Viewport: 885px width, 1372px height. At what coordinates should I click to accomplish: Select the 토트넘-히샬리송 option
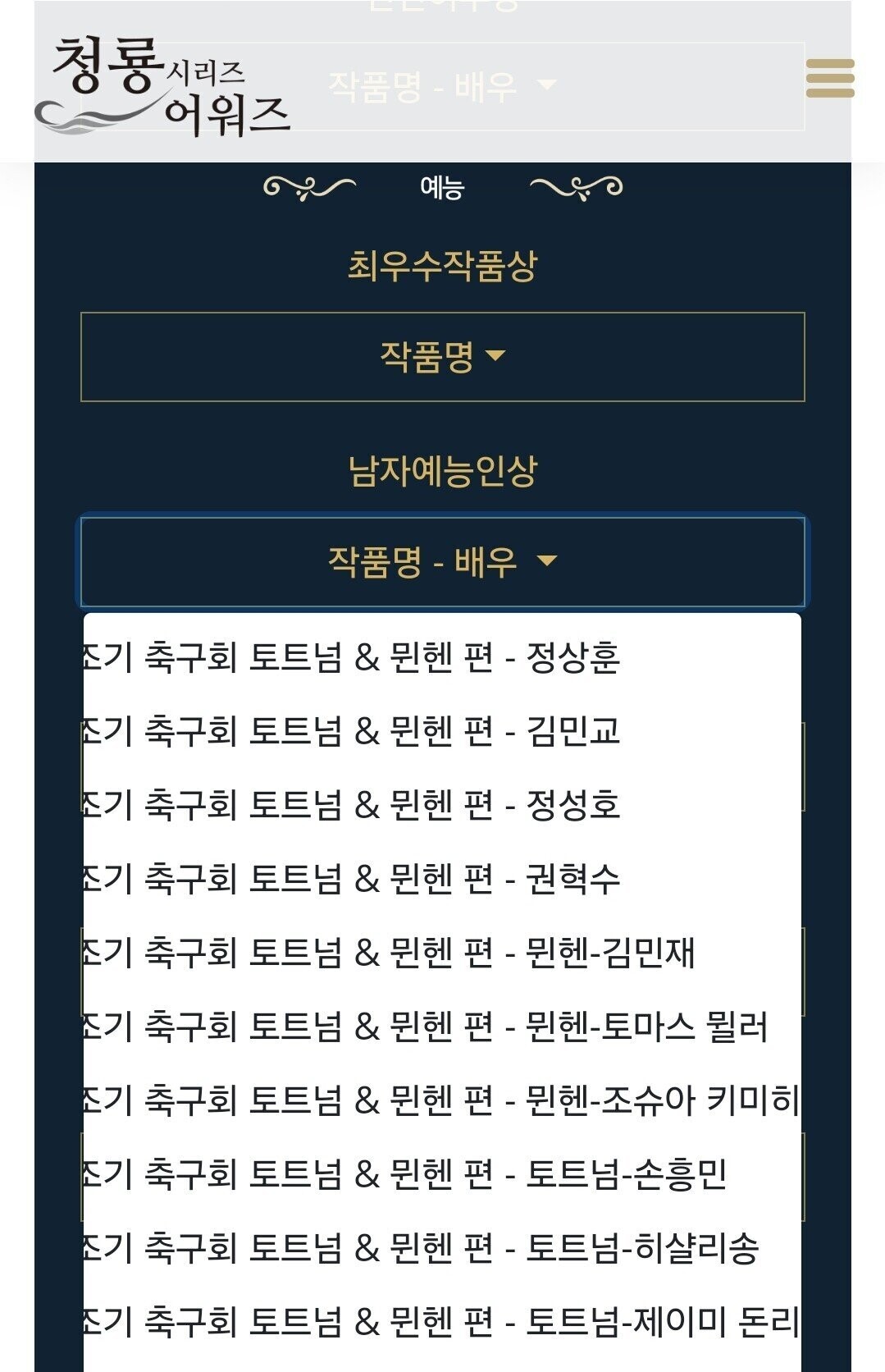pyautogui.click(x=442, y=1248)
